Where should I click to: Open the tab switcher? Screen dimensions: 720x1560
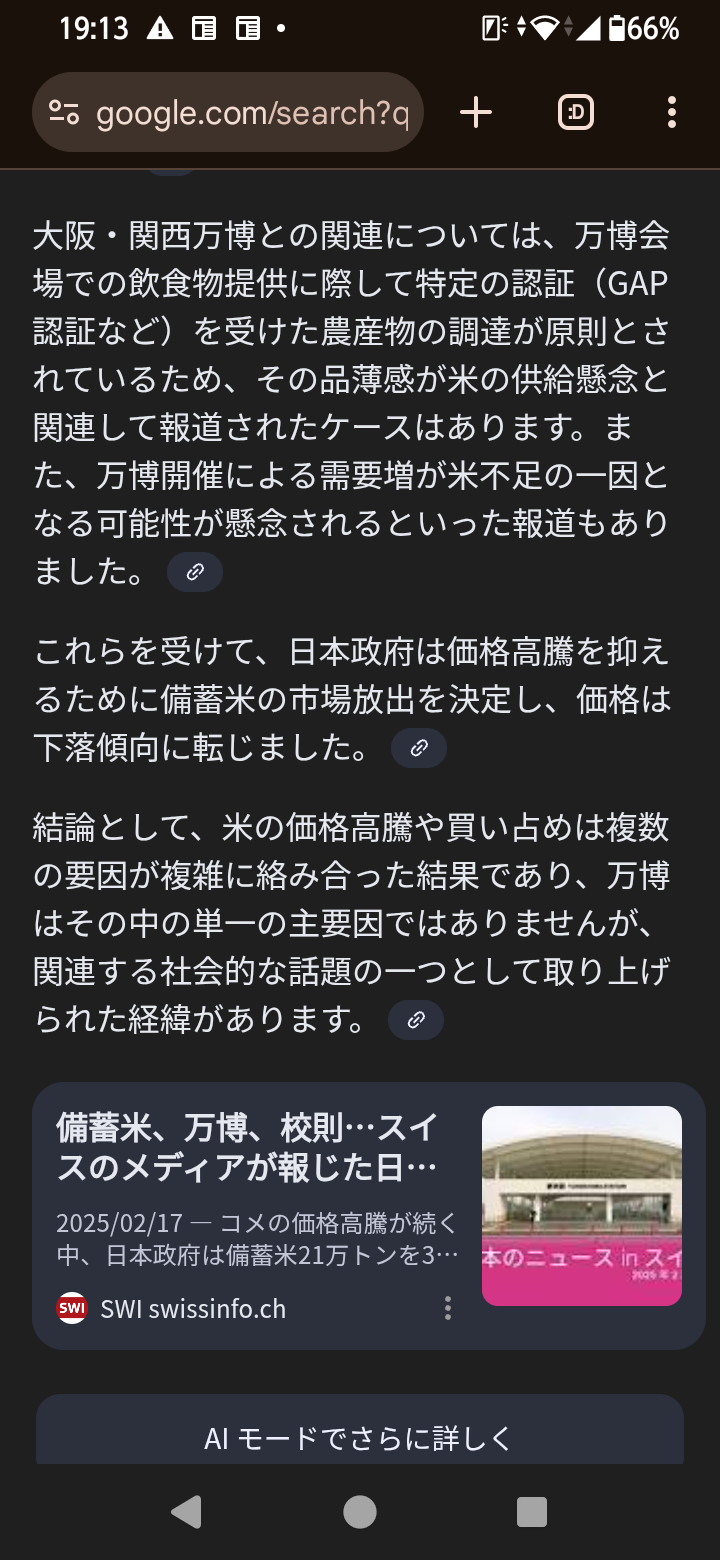[575, 113]
